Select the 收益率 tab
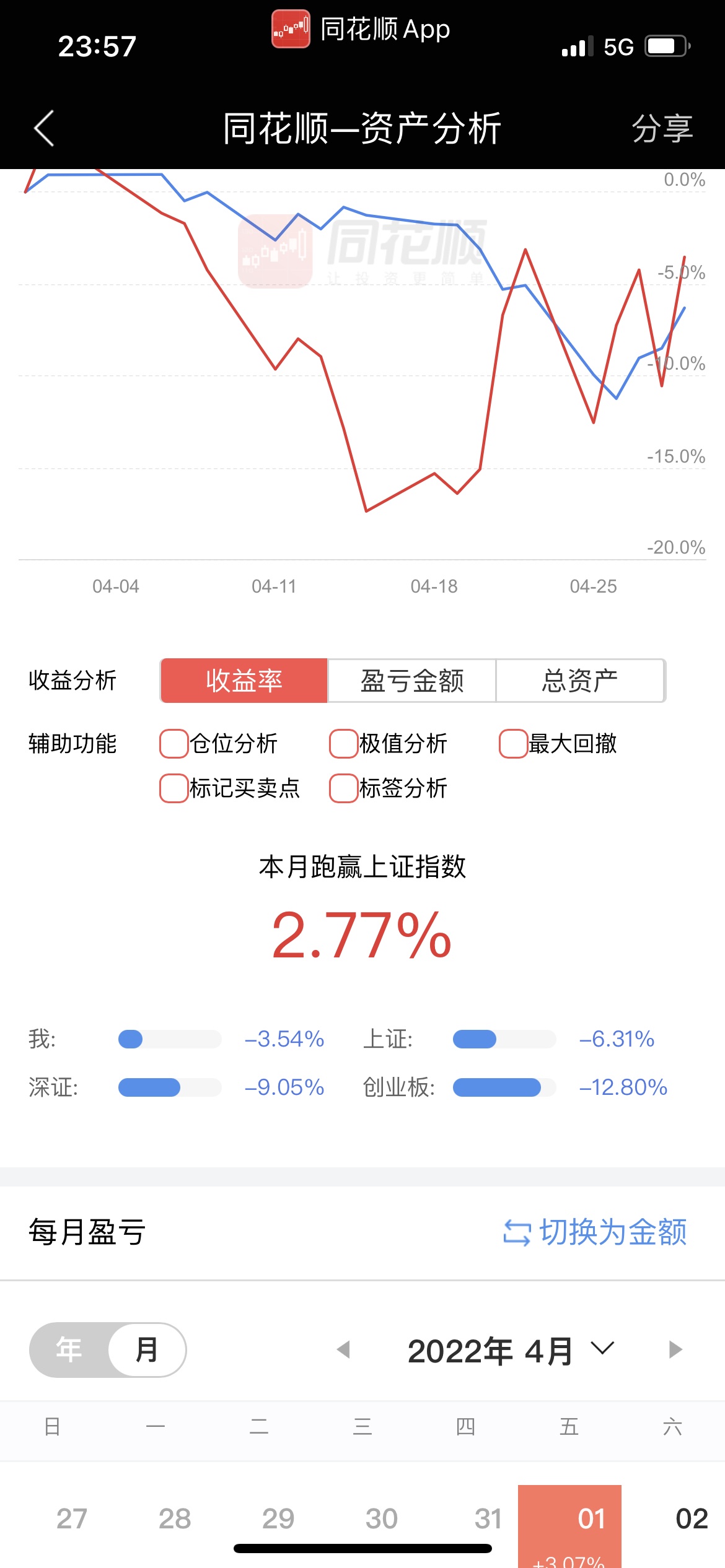The image size is (725, 1568). click(244, 681)
